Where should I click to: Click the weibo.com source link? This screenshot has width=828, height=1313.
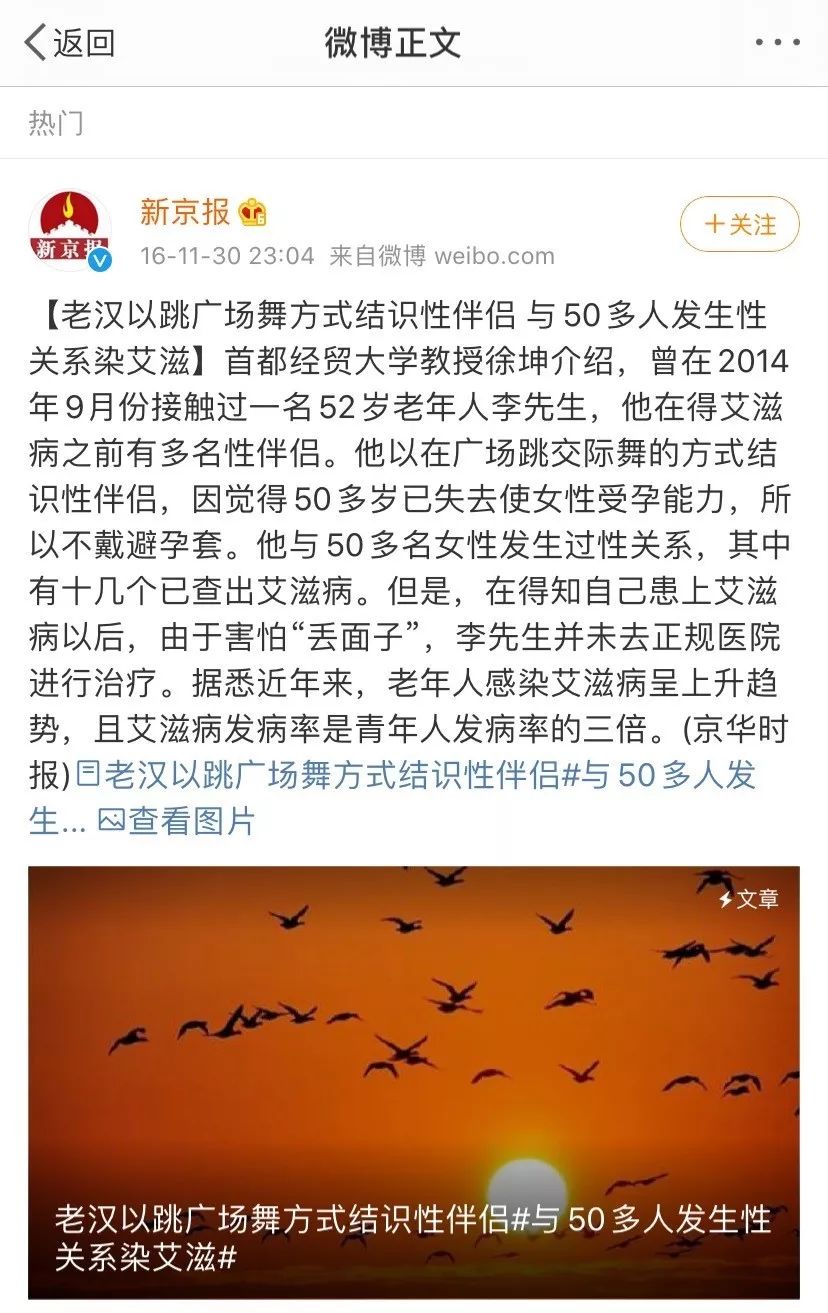512,257
